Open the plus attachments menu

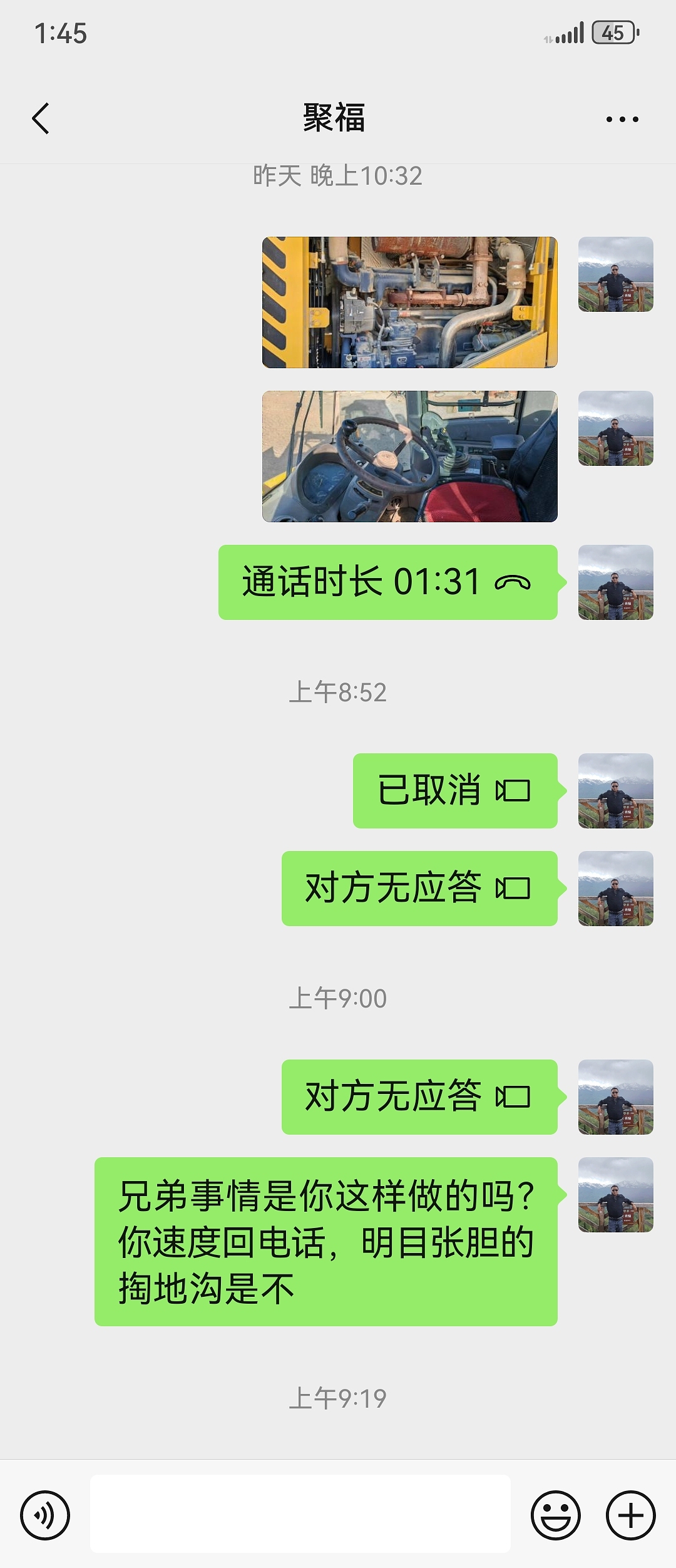[x=630, y=1515]
